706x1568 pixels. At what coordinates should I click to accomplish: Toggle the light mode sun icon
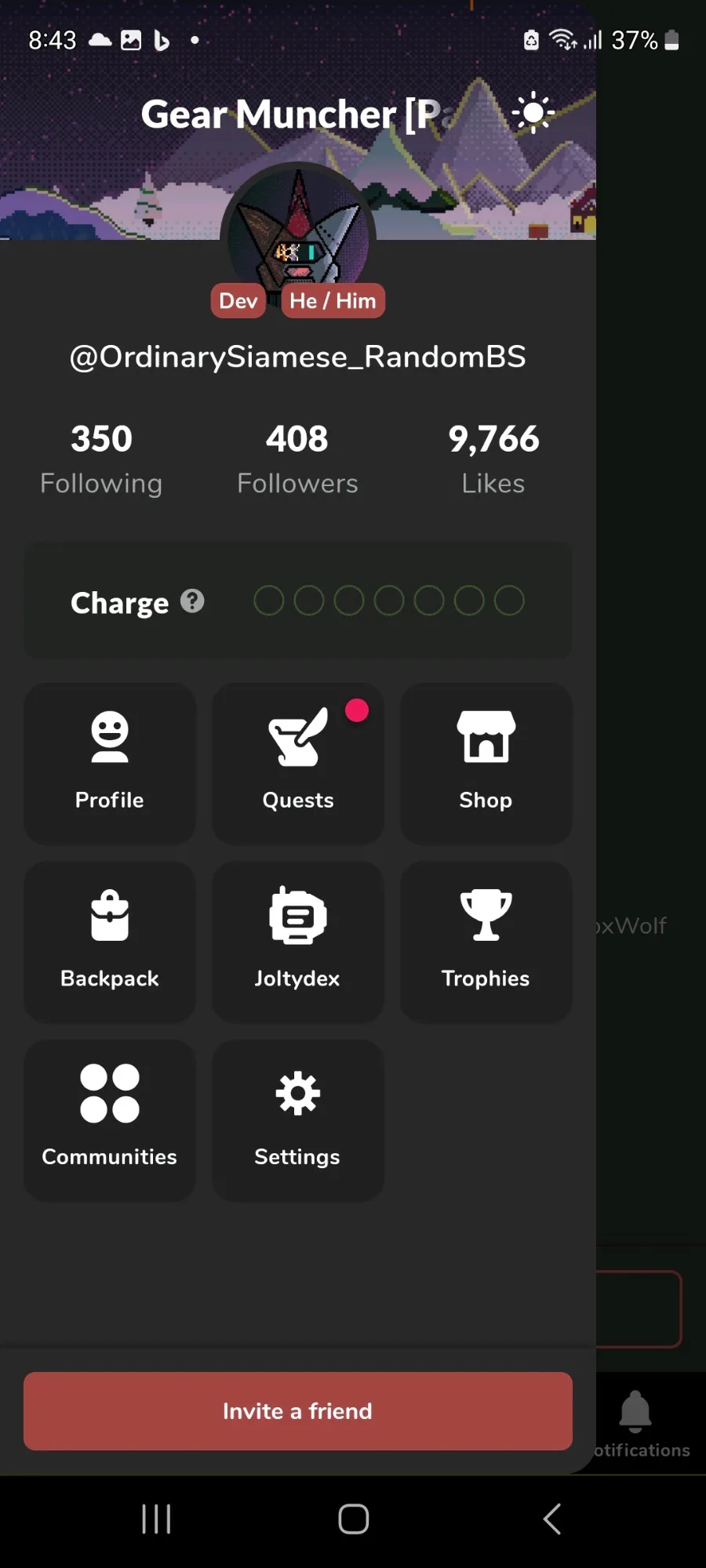coord(533,113)
